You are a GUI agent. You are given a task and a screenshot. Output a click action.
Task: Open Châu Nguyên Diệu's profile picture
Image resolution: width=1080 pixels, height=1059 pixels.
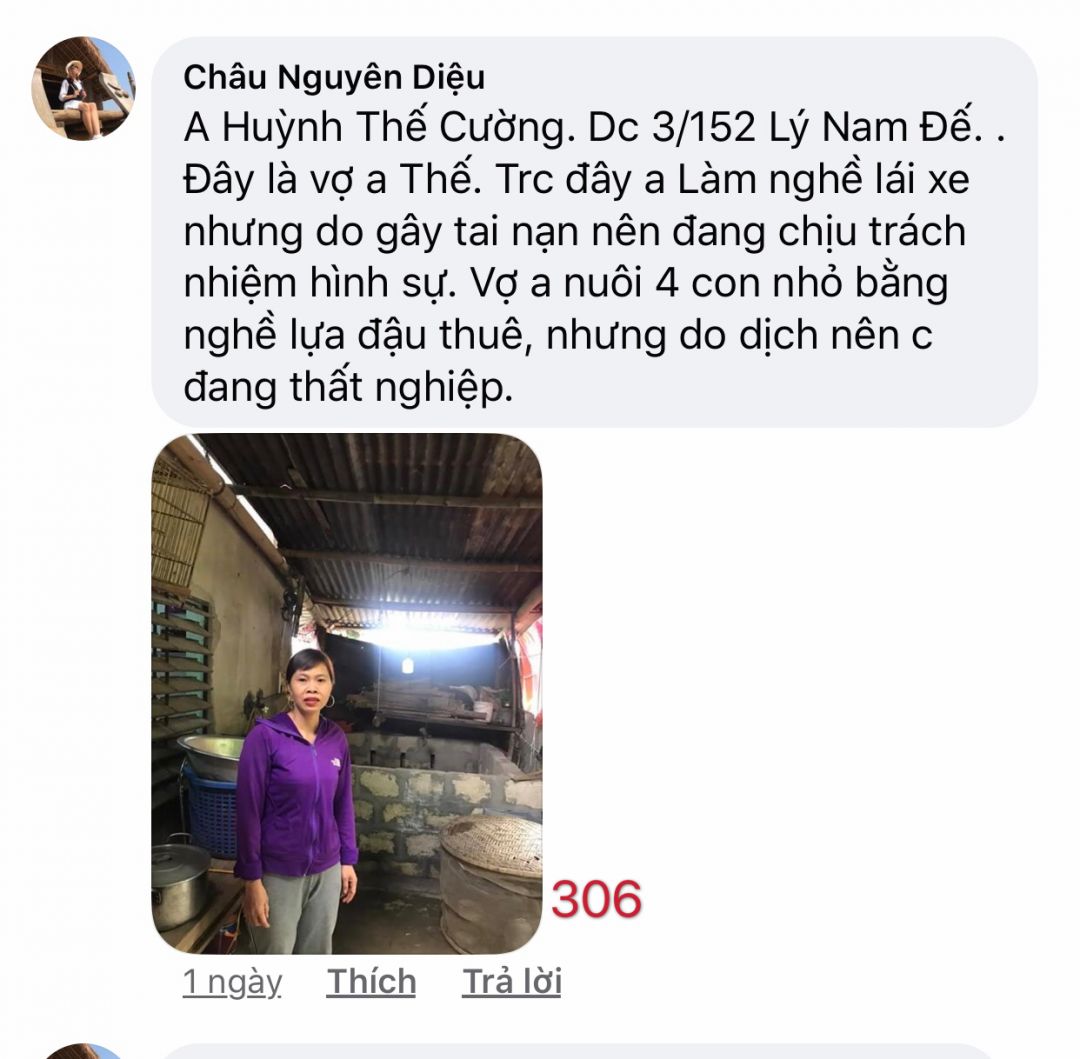[x=84, y=89]
